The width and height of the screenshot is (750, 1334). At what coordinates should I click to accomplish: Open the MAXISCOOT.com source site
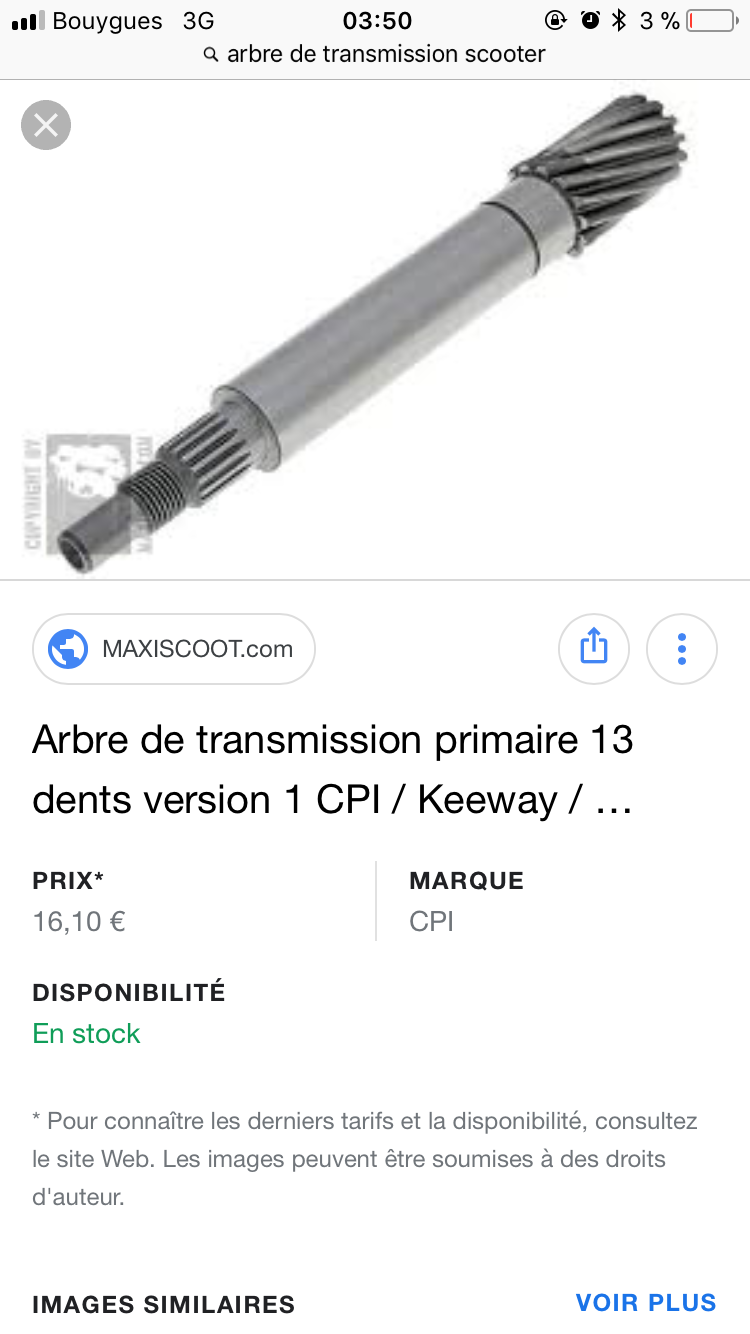coord(174,649)
